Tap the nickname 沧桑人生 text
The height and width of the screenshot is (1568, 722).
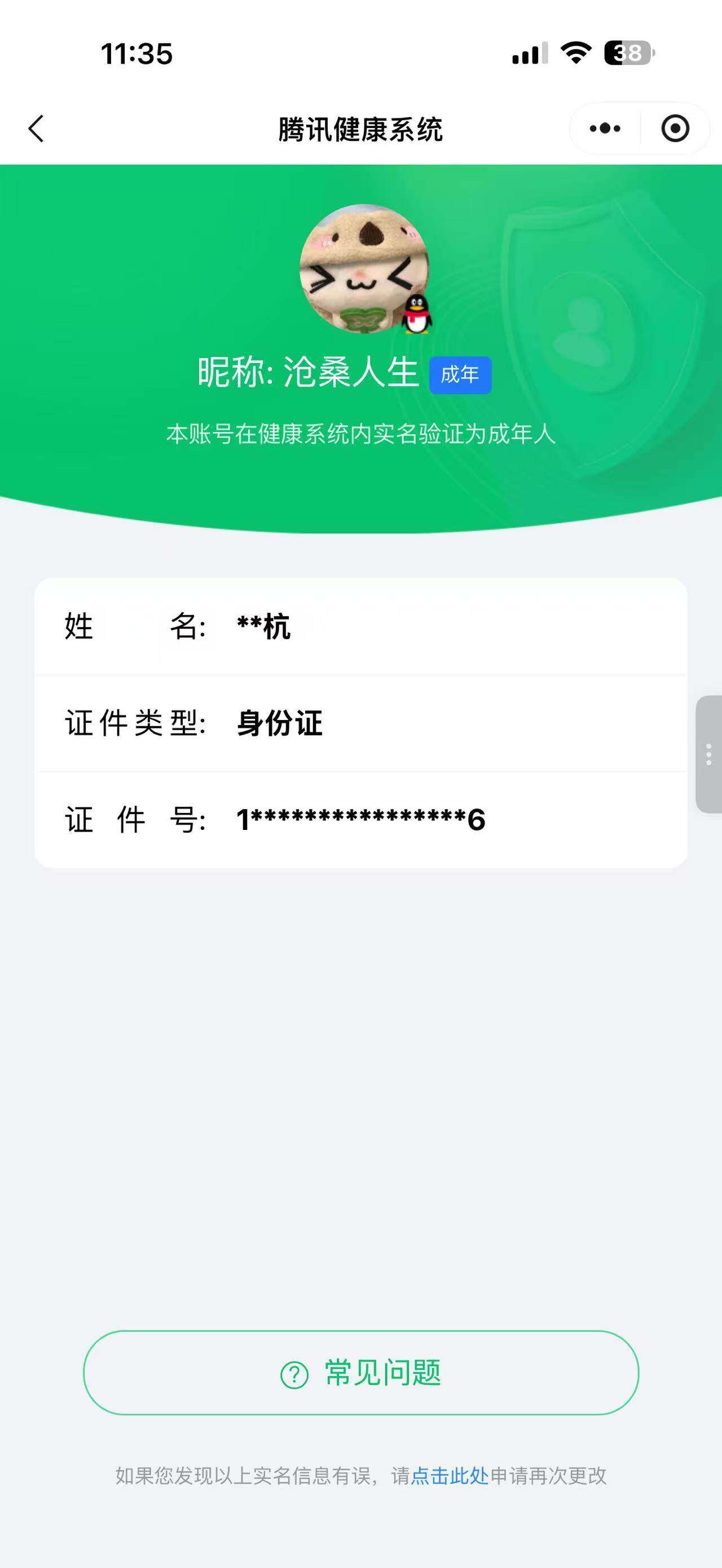(x=352, y=373)
